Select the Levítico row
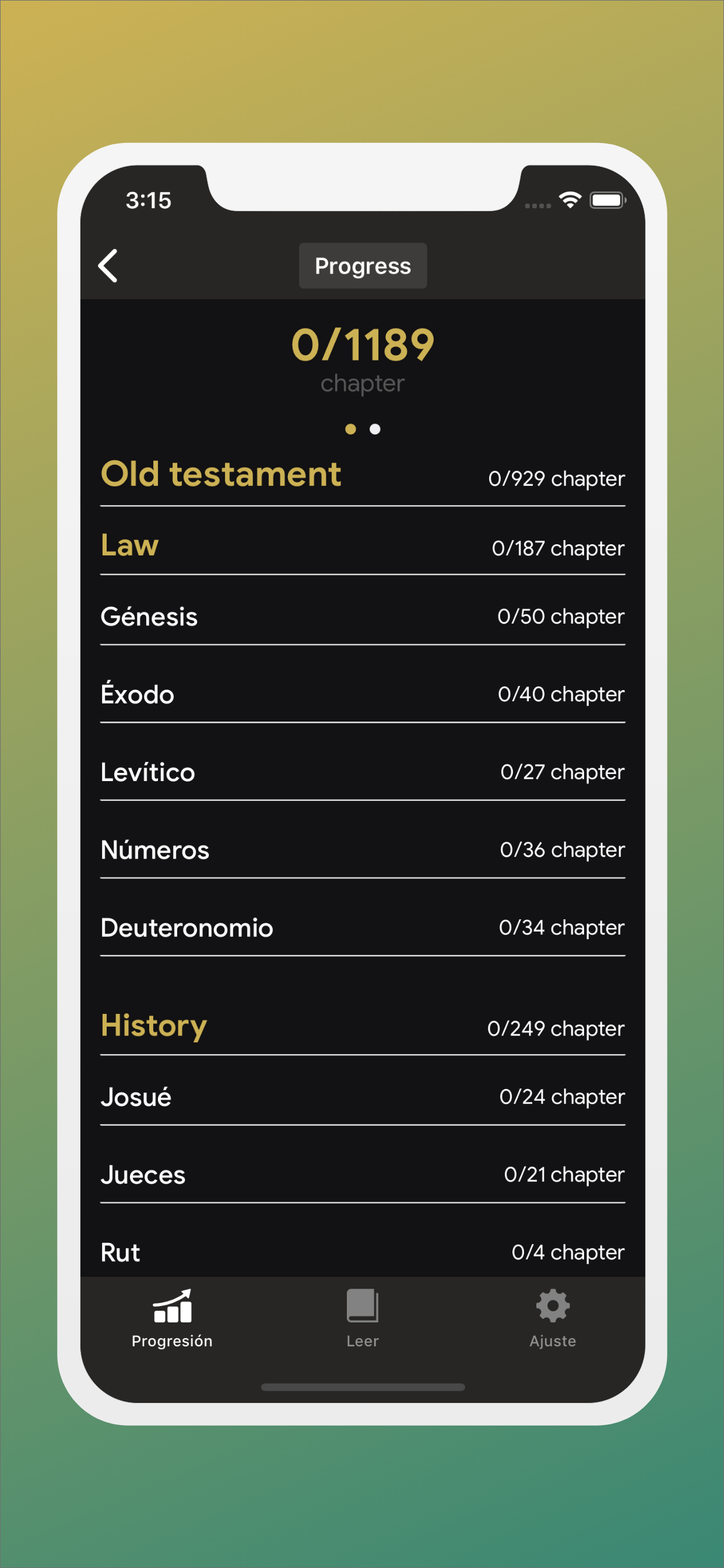The height and width of the screenshot is (1568, 724). point(363,772)
